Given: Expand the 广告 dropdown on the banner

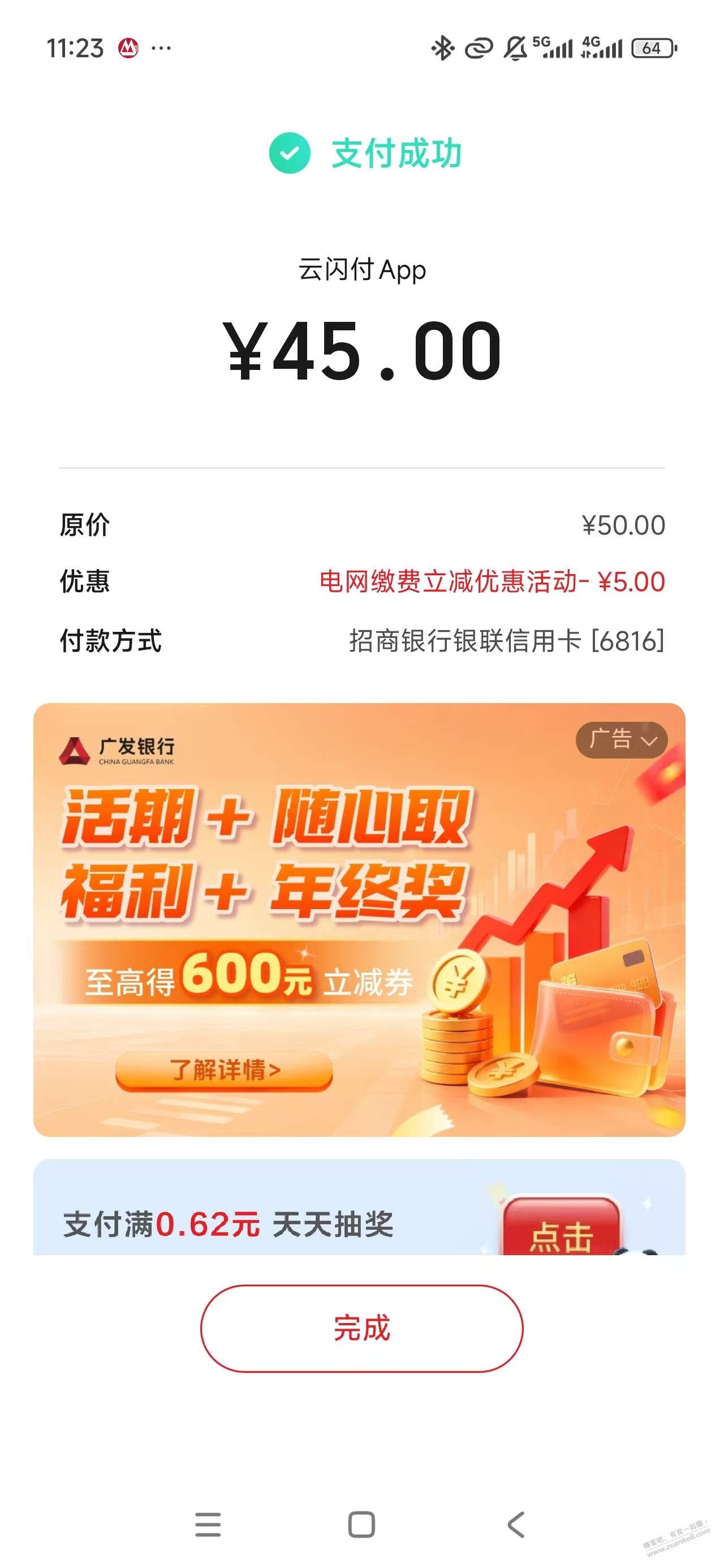Looking at the screenshot, I should pyautogui.click(x=622, y=740).
